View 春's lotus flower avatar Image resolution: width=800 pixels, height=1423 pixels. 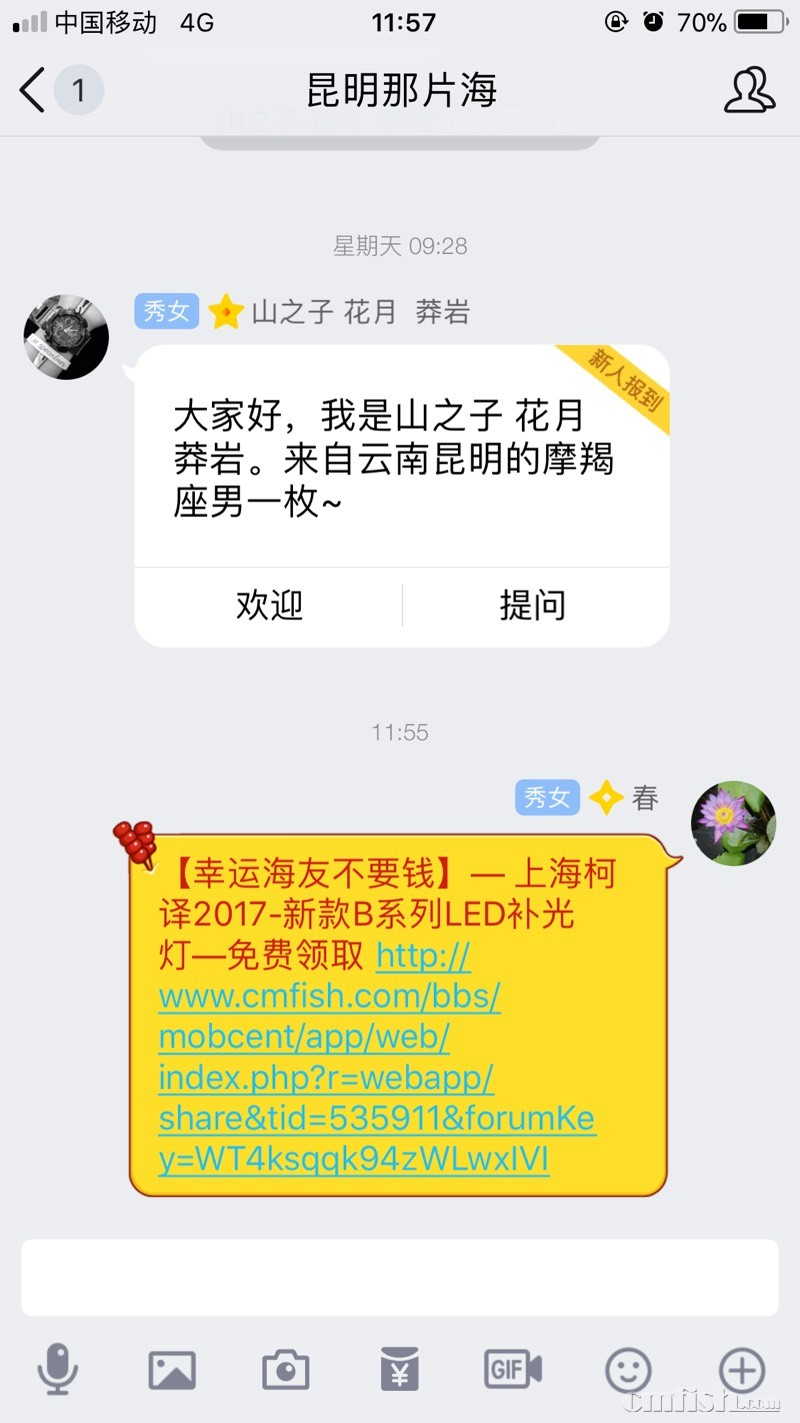point(733,823)
